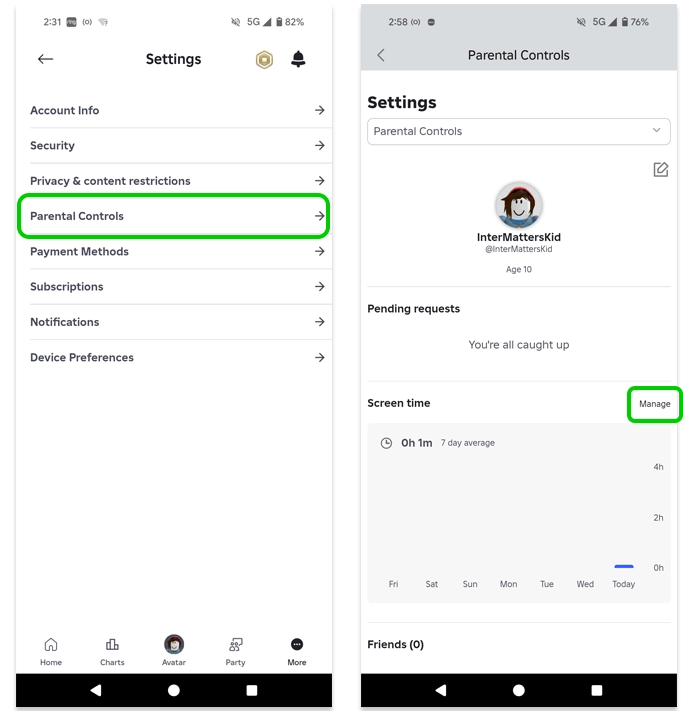Switch to the Party tab
This screenshot has height=711, width=690.
(x=236, y=650)
